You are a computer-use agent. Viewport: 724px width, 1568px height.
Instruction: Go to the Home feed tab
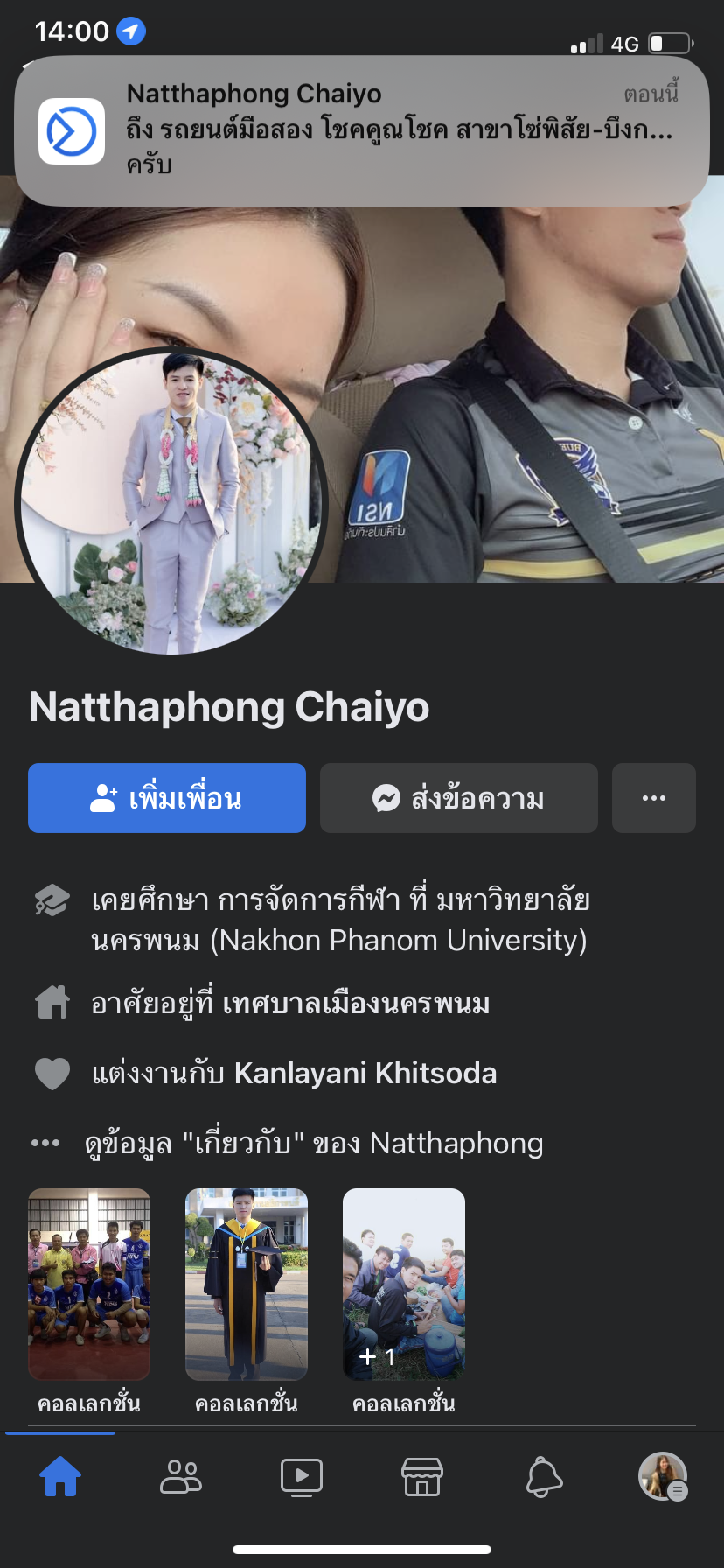pos(60,1477)
